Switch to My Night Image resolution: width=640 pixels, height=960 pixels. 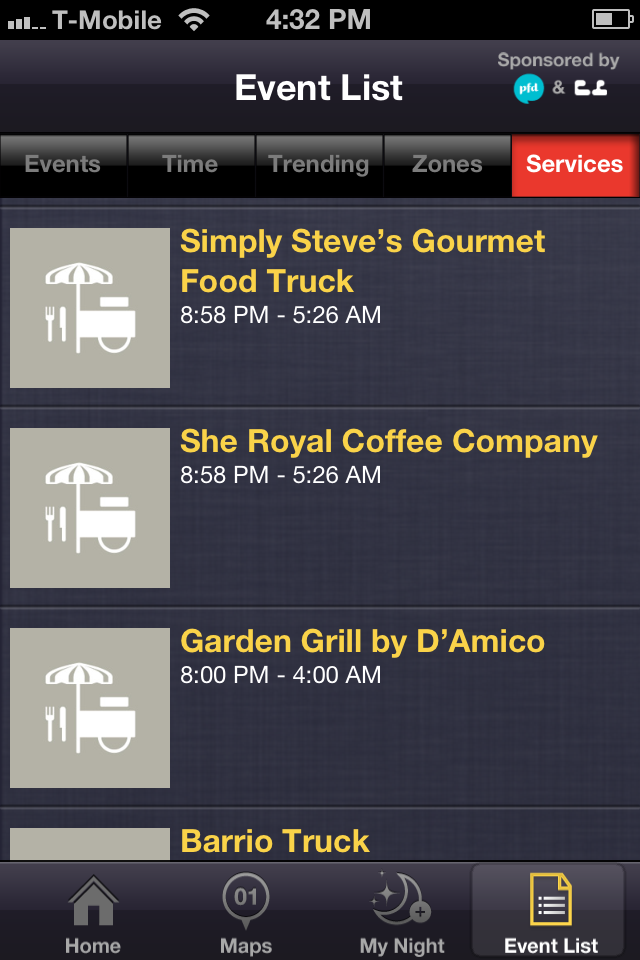pos(402,914)
